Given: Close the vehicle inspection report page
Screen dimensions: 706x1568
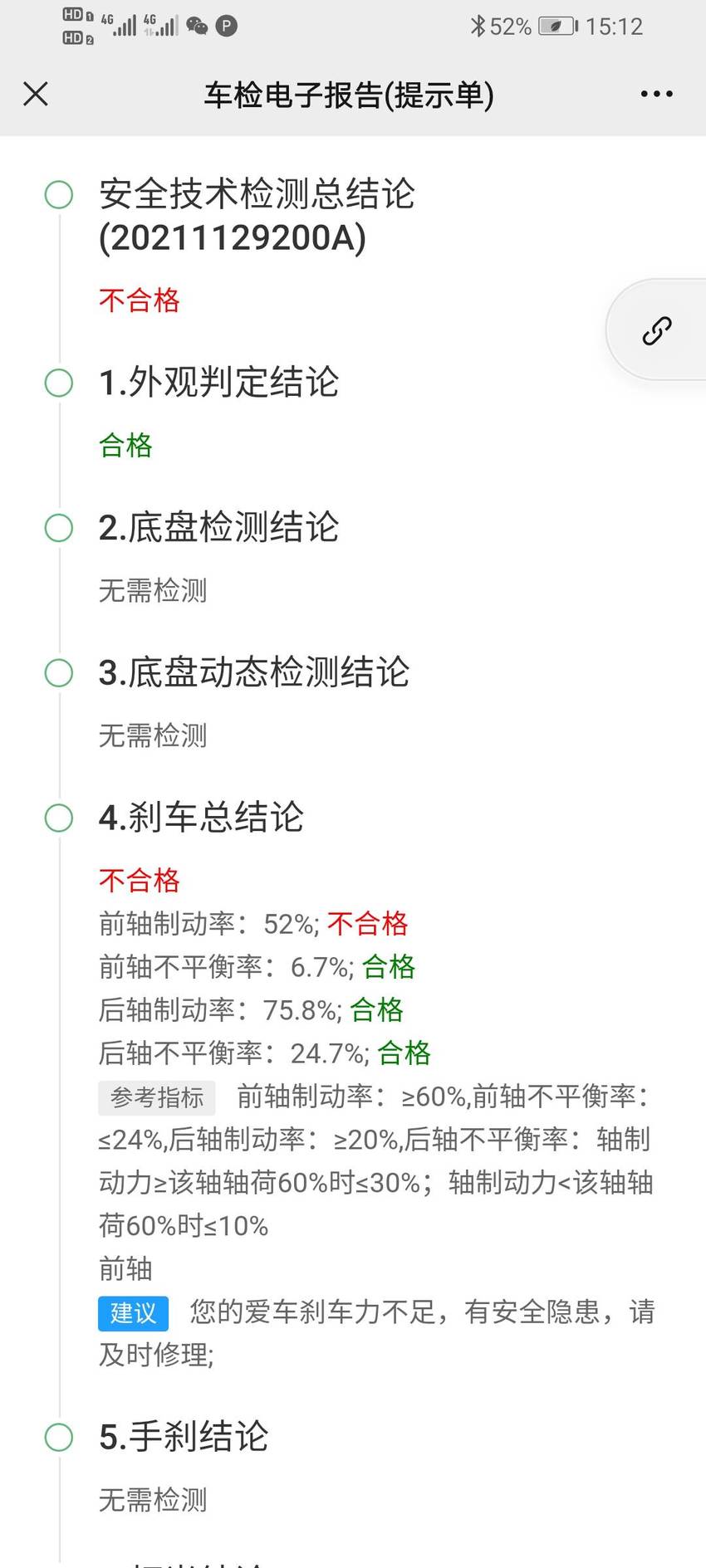Looking at the screenshot, I should [x=36, y=95].
